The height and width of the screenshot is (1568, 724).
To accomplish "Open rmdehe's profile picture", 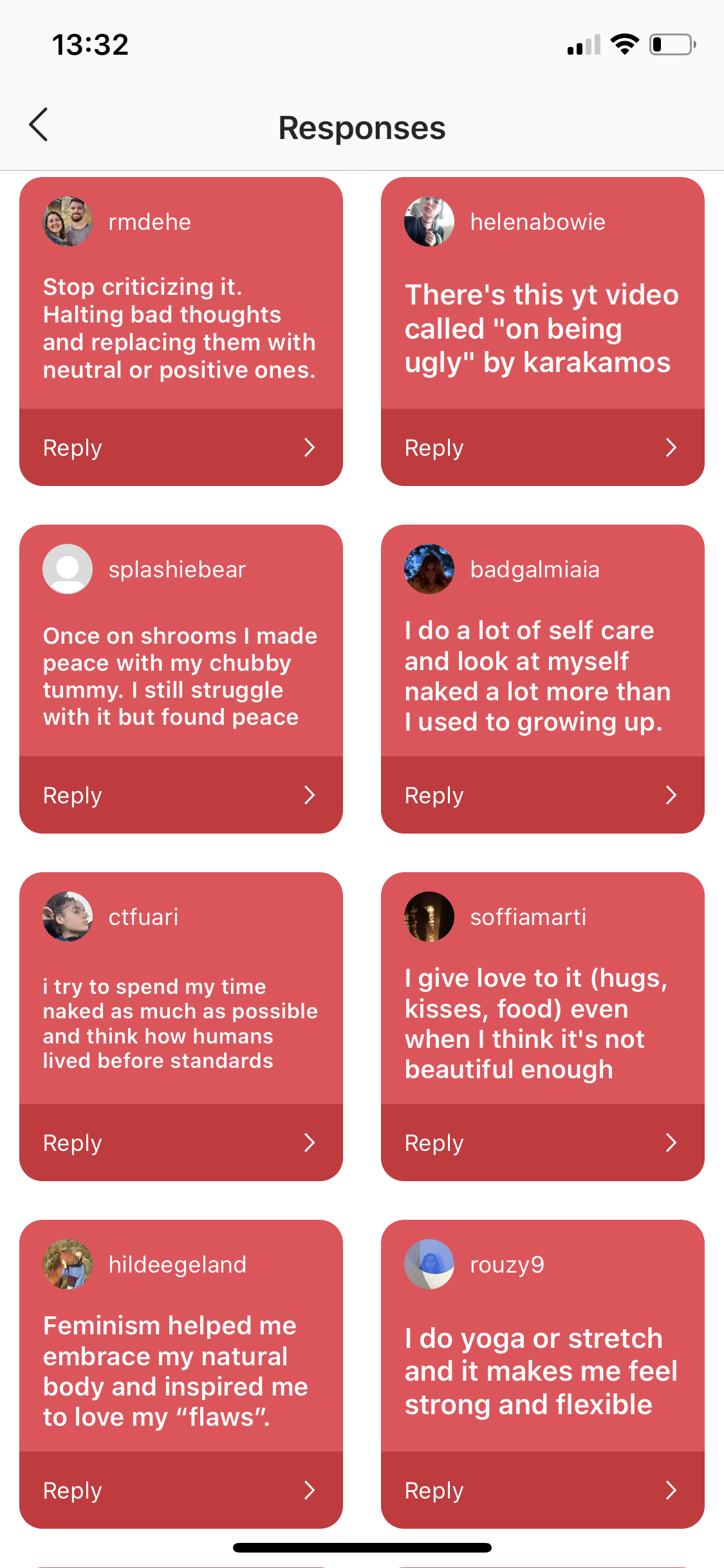I will [x=68, y=221].
